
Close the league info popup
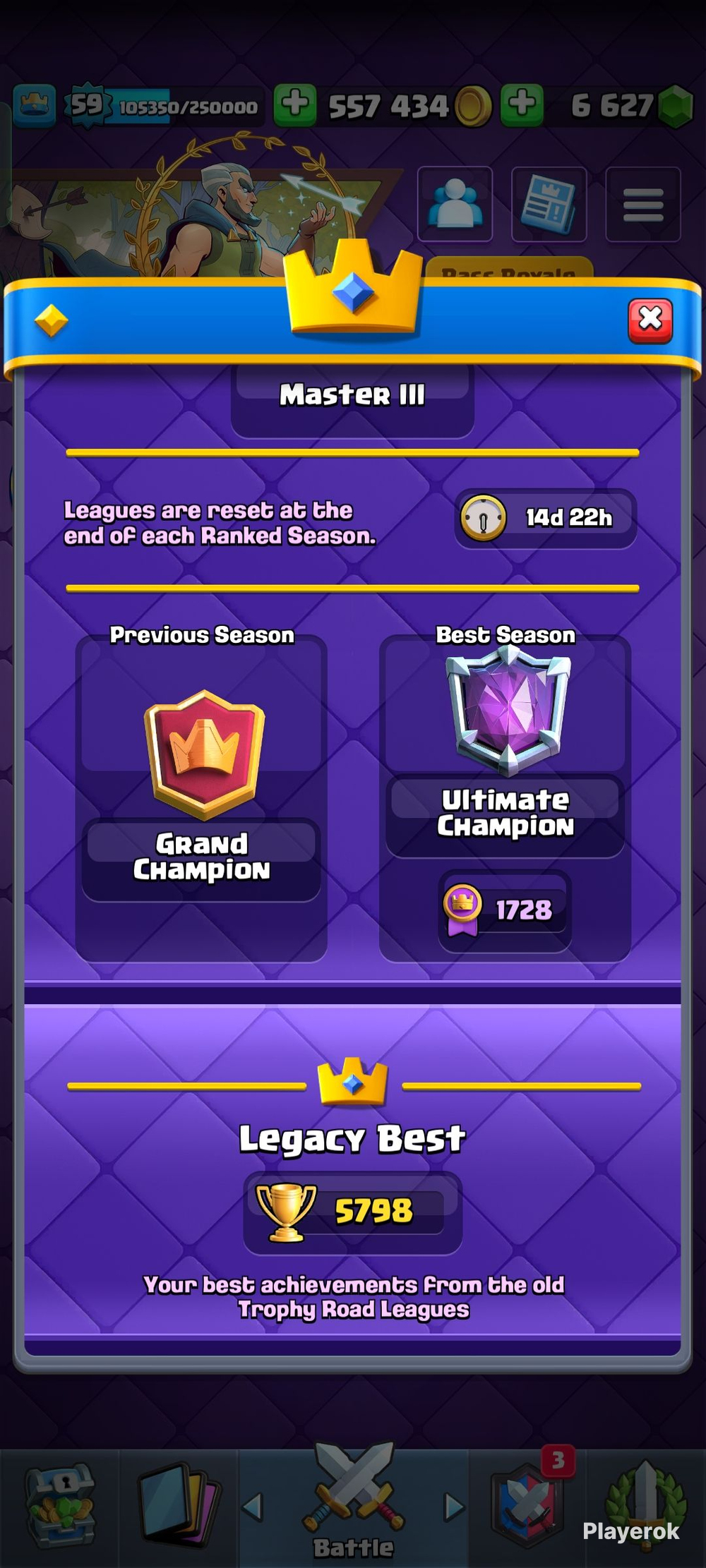(650, 320)
